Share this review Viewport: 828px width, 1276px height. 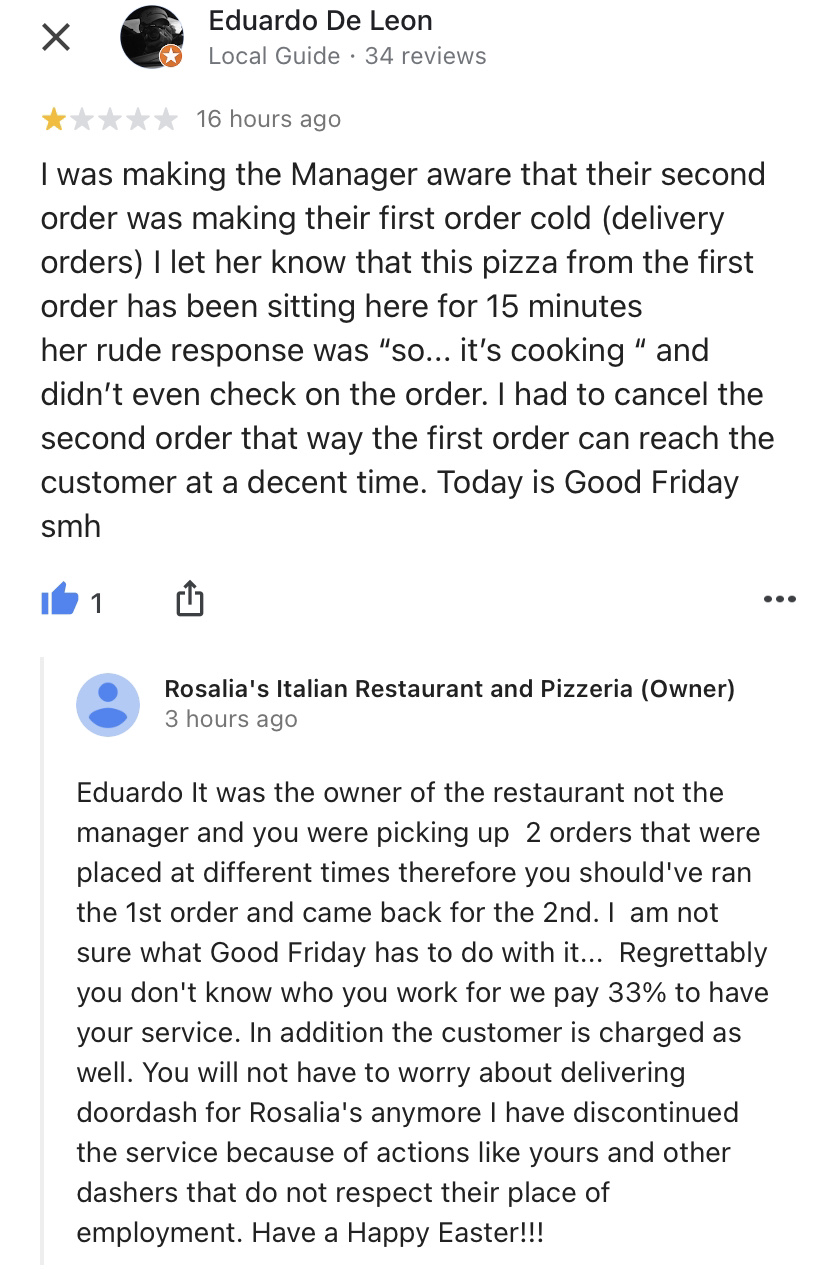[x=189, y=600]
